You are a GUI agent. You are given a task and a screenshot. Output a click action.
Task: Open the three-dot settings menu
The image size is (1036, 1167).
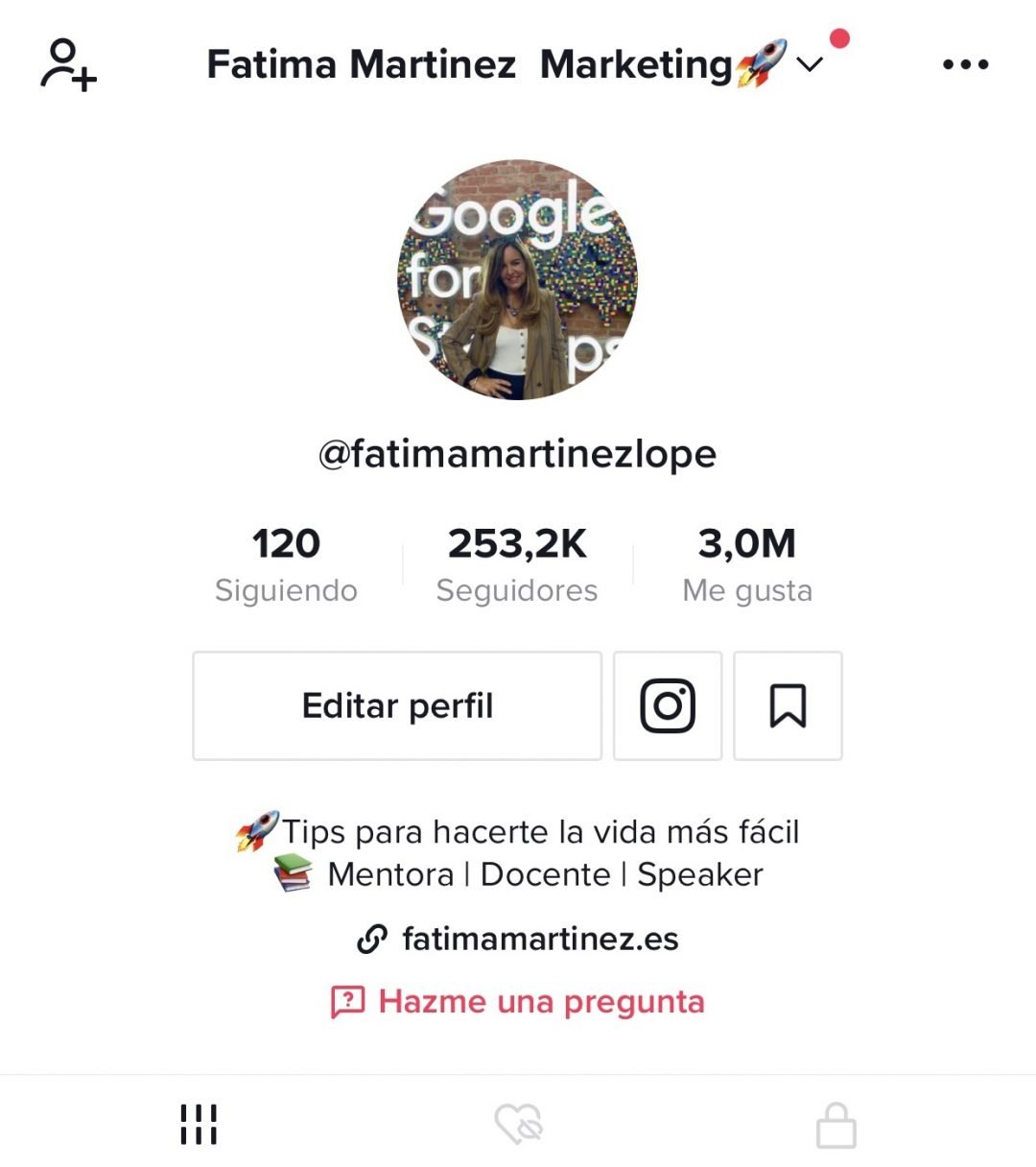(x=965, y=64)
